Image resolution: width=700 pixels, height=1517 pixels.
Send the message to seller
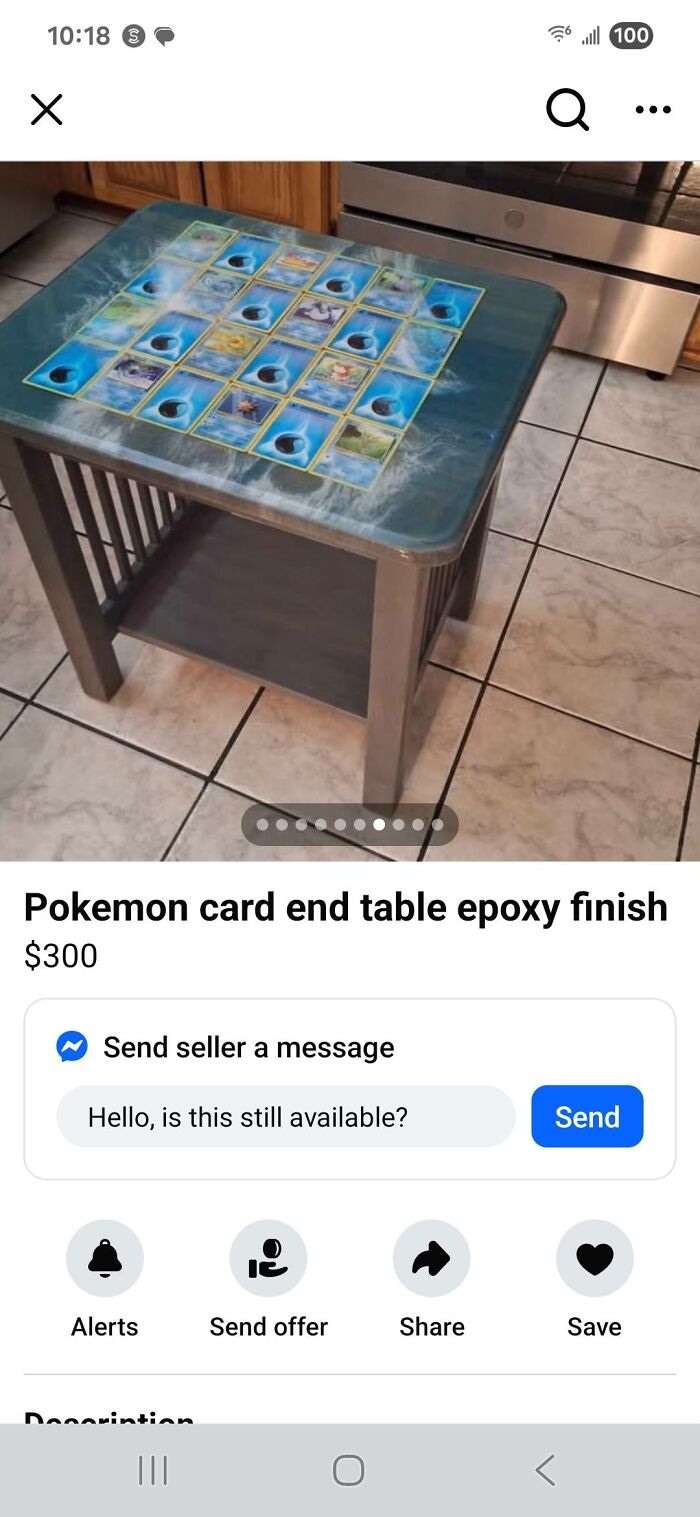click(587, 1116)
